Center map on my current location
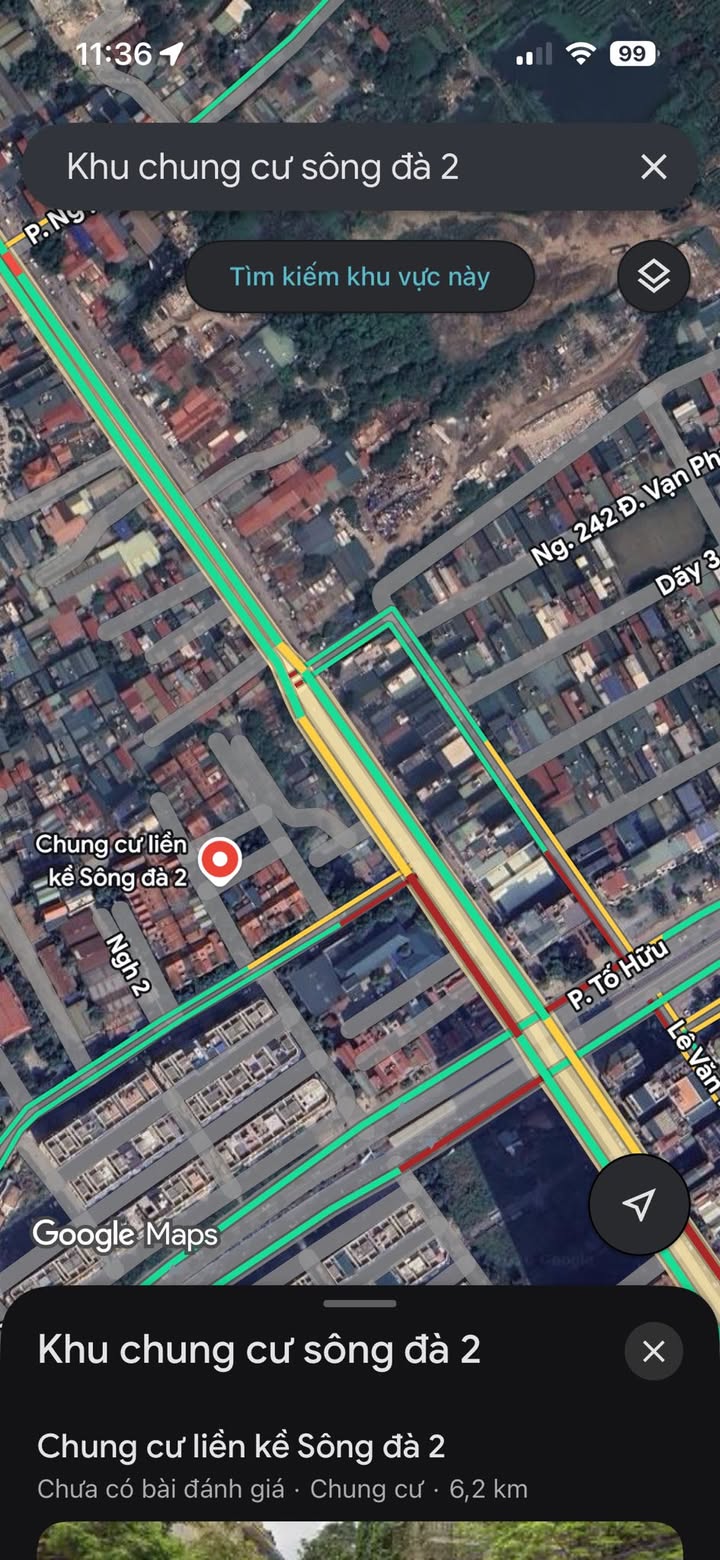720x1560 pixels. 639,1205
